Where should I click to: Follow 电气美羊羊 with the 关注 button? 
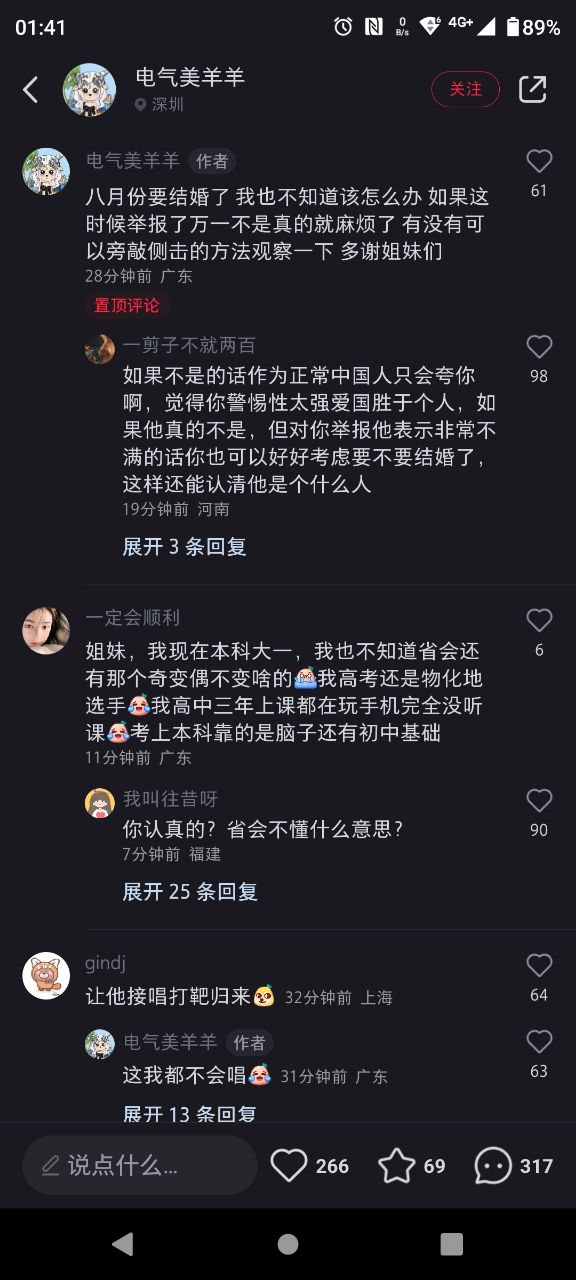click(465, 89)
